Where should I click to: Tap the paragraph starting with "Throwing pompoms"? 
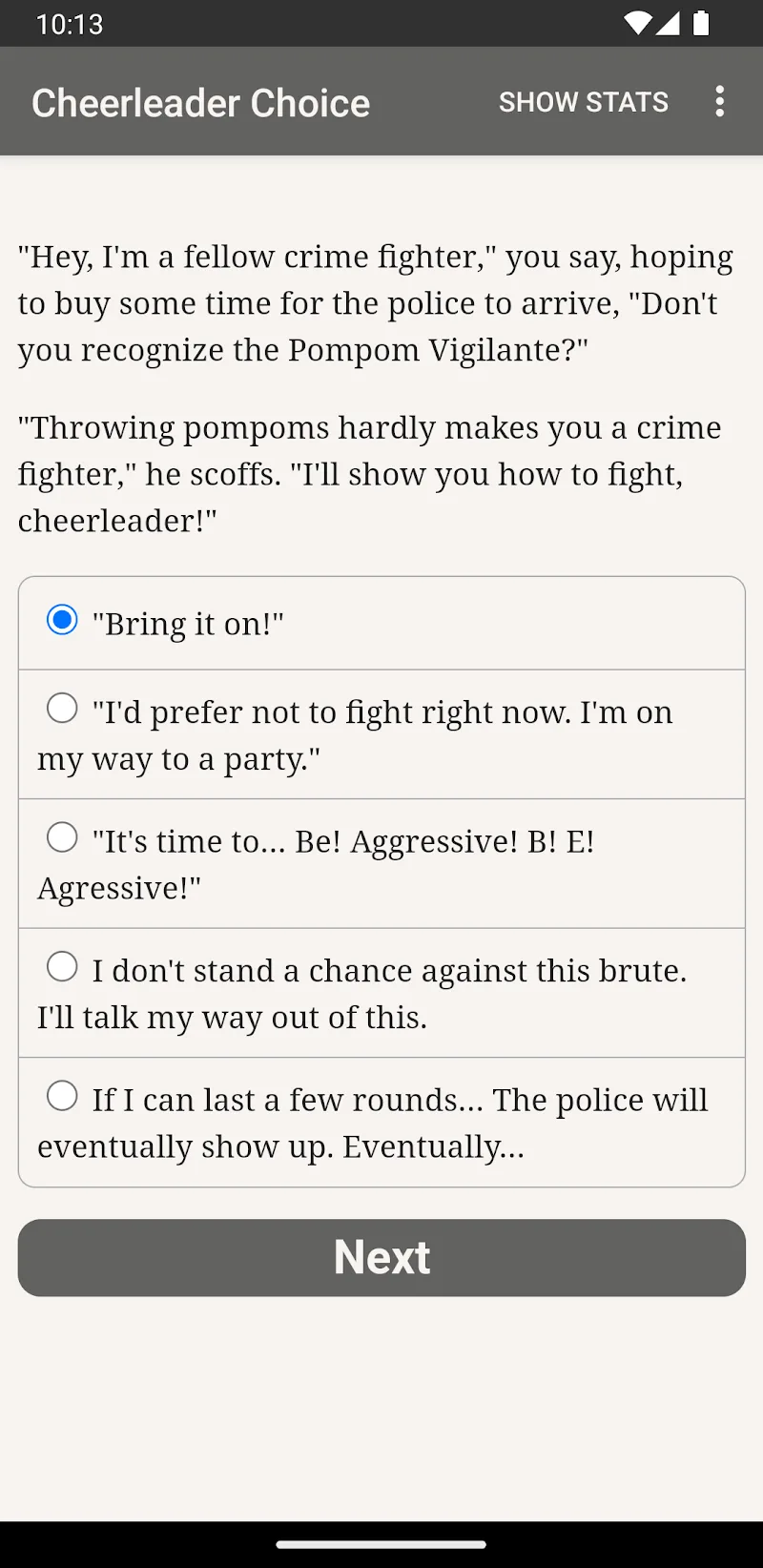click(369, 474)
